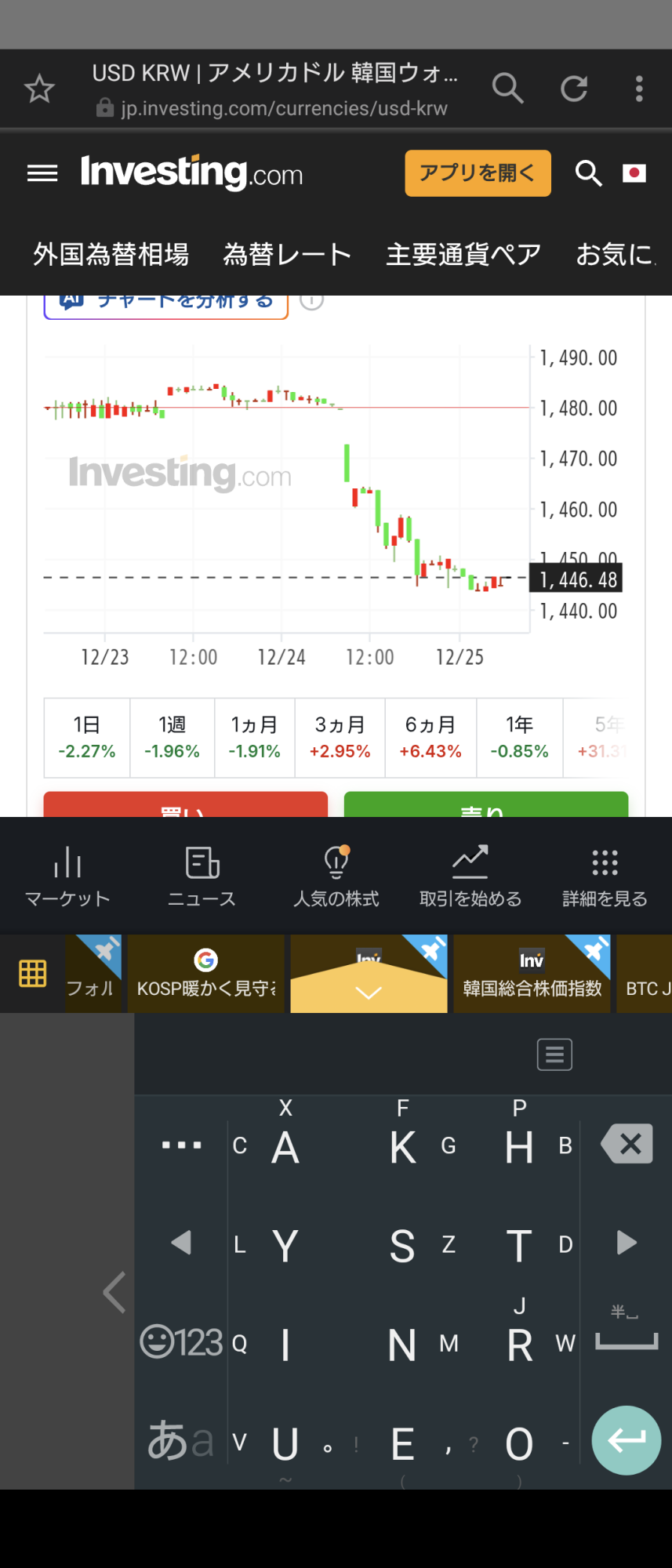The height and width of the screenshot is (1568, 672).
Task: Select the 1年 timeframe
Action: click(x=519, y=738)
